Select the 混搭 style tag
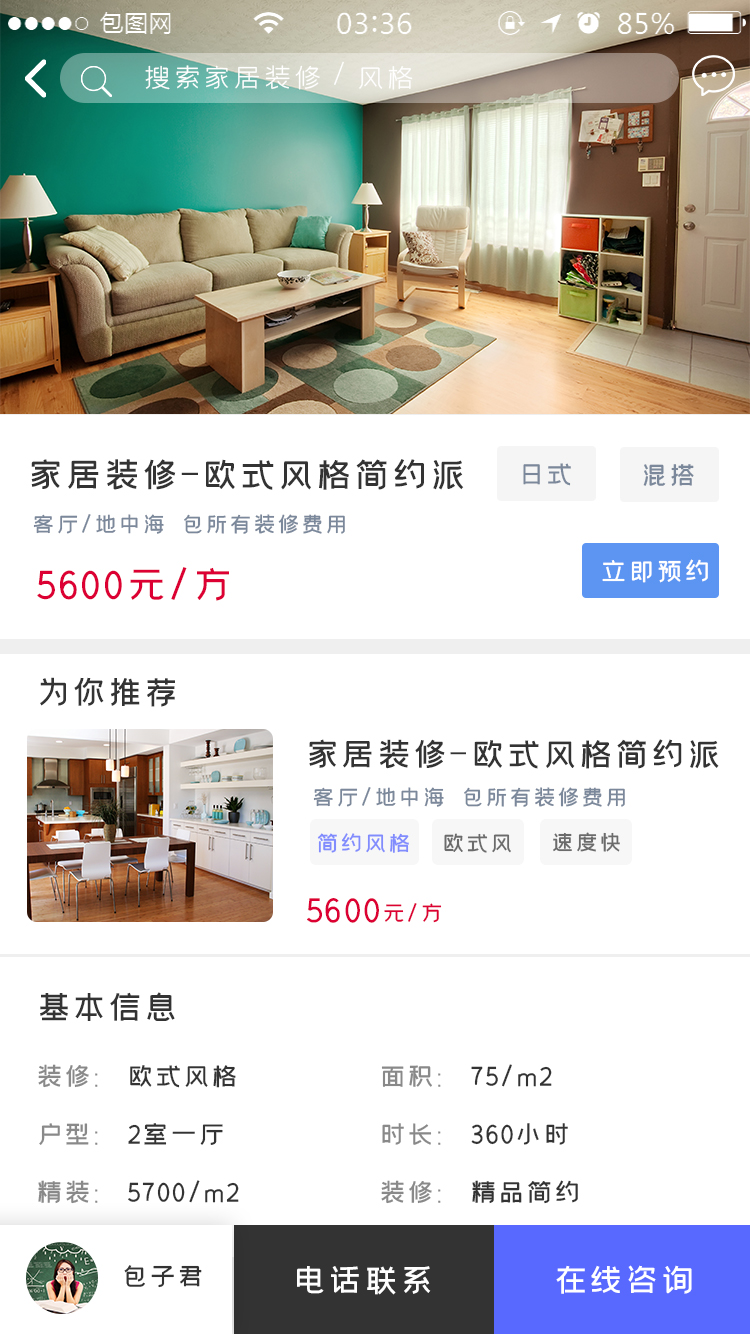750x1334 pixels. (x=669, y=474)
